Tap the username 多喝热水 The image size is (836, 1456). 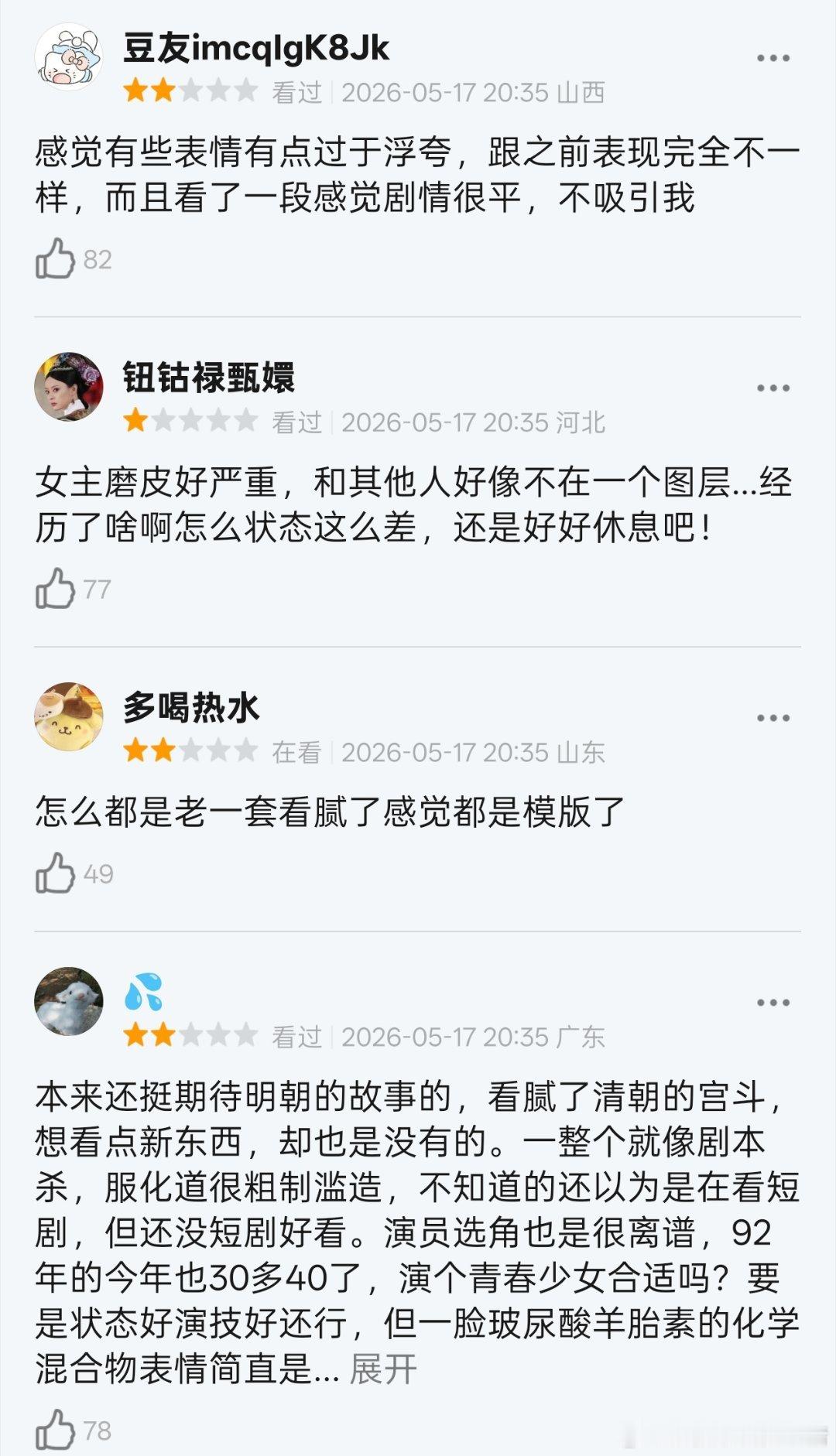191,707
